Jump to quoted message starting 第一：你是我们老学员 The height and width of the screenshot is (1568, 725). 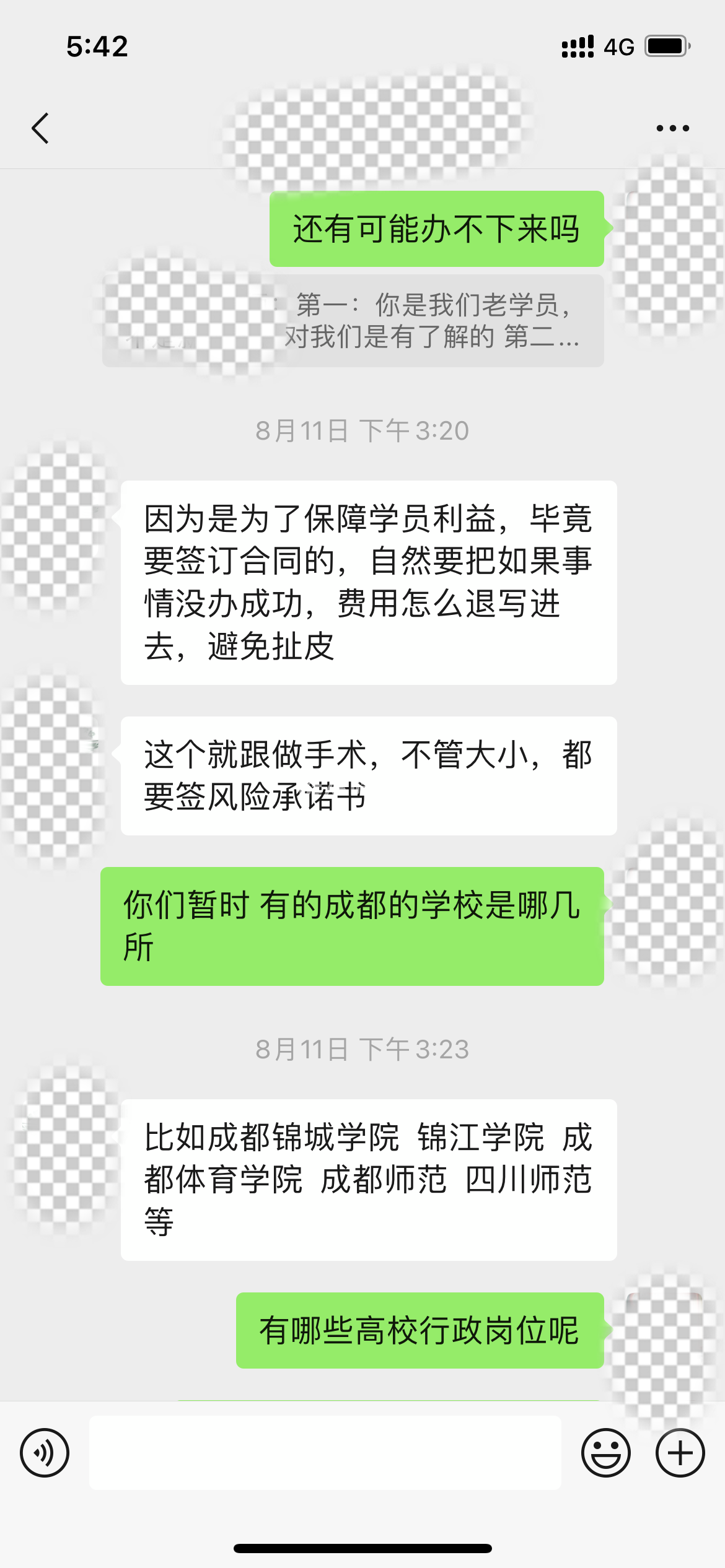click(431, 321)
